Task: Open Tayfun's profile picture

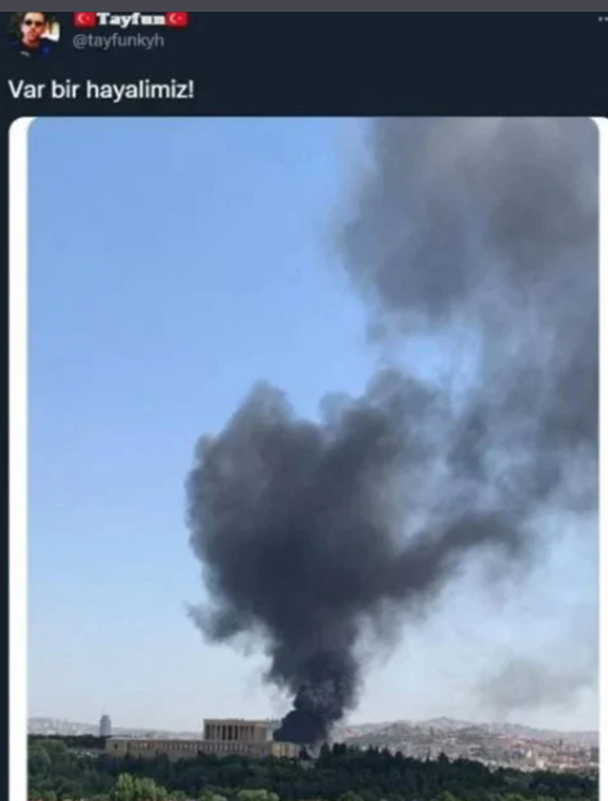Action: point(35,32)
